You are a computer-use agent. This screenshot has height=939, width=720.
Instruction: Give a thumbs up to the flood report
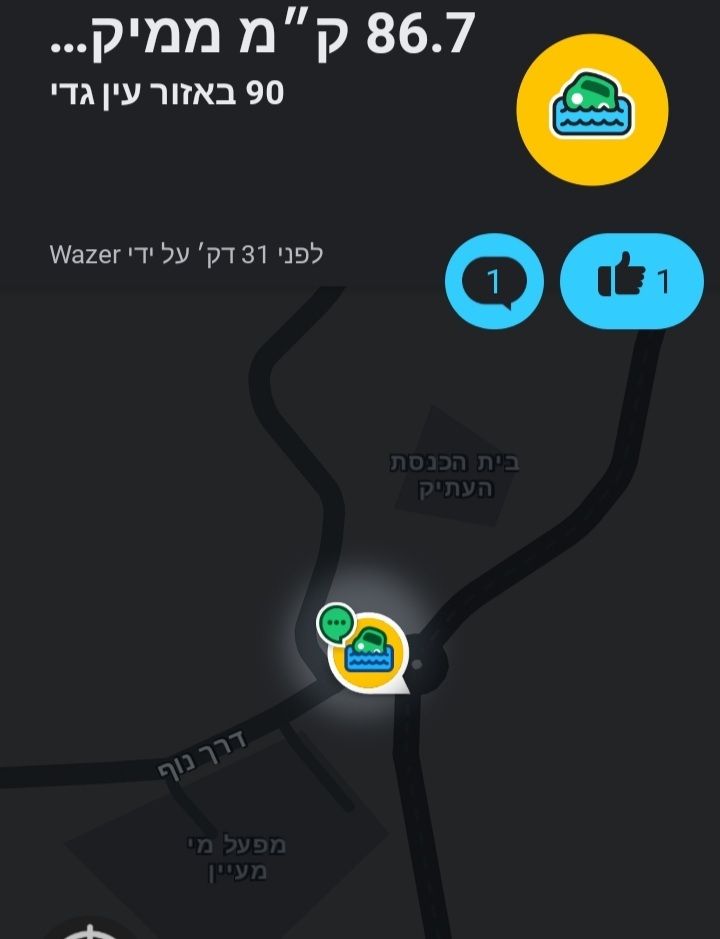[631, 282]
